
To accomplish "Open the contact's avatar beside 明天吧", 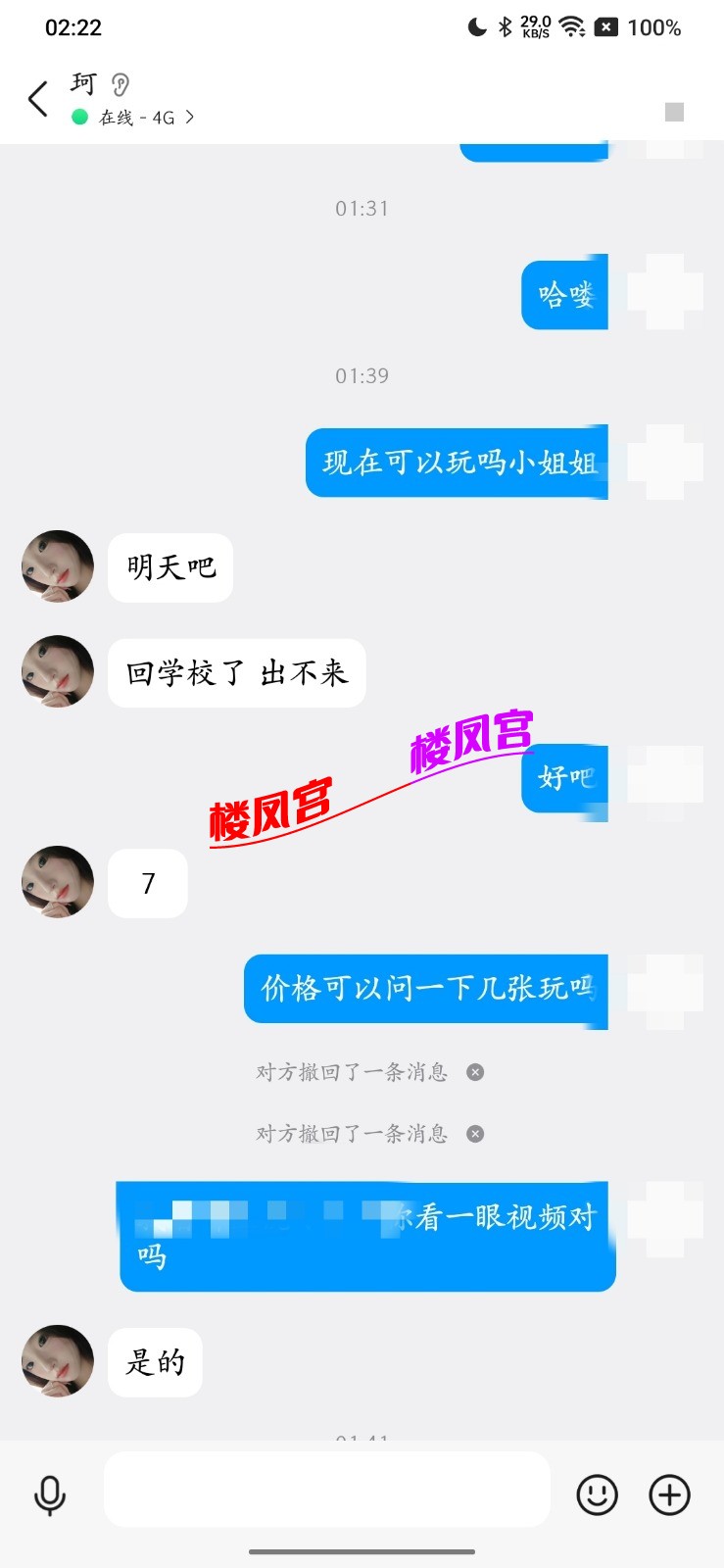I will (58, 566).
